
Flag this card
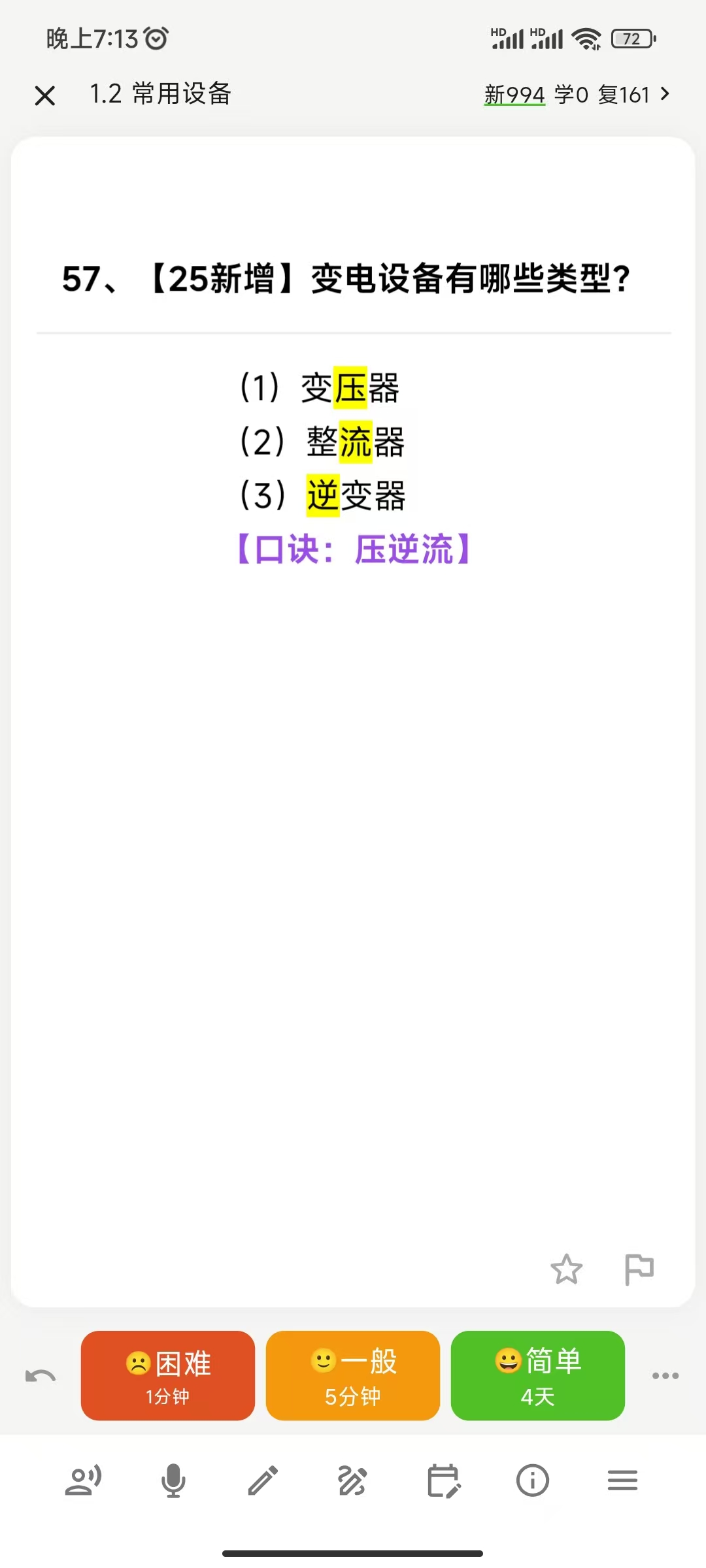pos(639,1269)
